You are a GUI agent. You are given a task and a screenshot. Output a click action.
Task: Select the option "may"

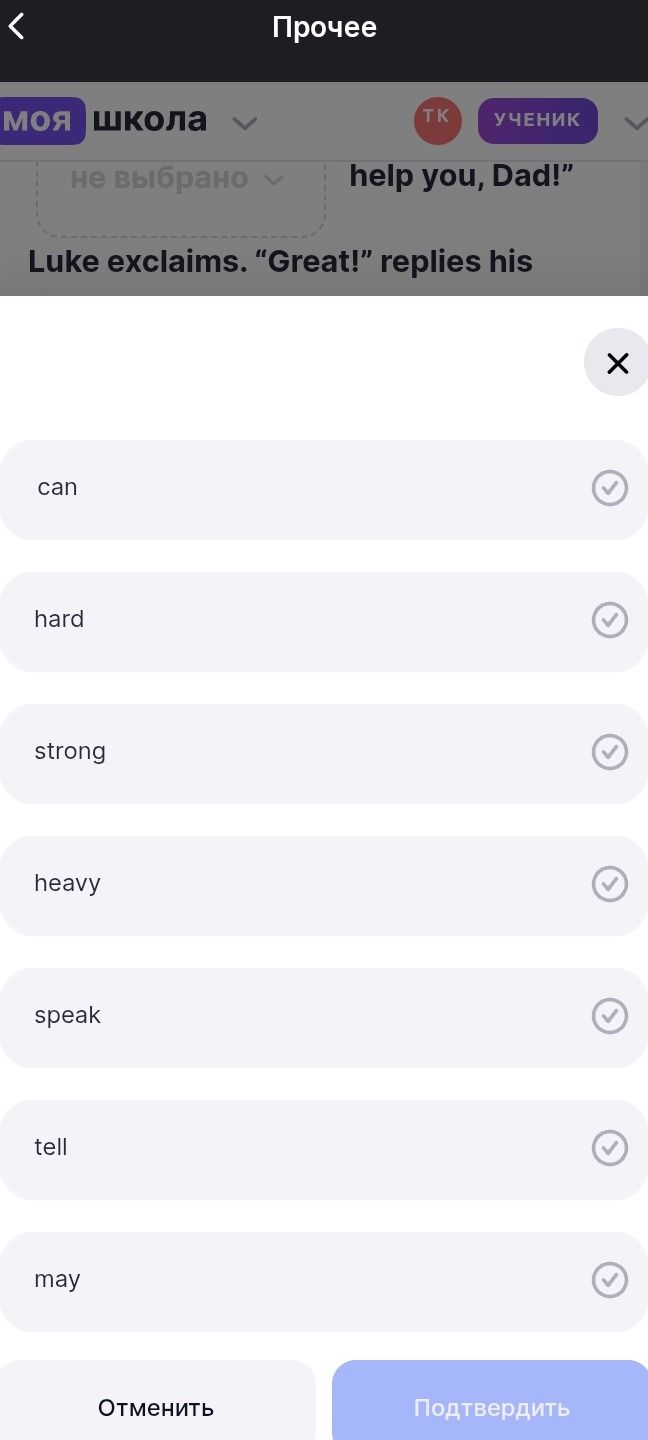[324, 1282]
